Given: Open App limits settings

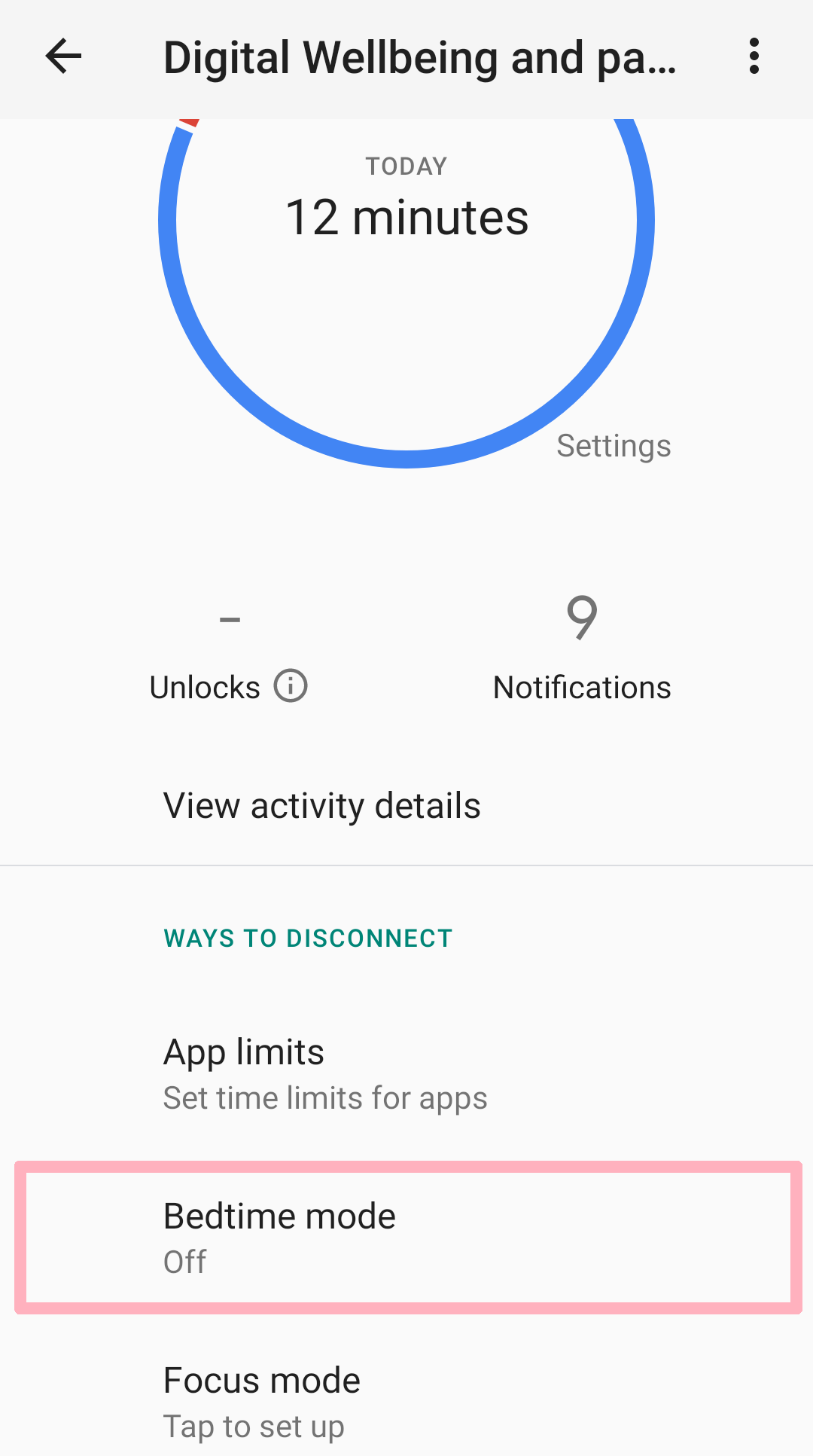Looking at the screenshot, I should point(406,1074).
